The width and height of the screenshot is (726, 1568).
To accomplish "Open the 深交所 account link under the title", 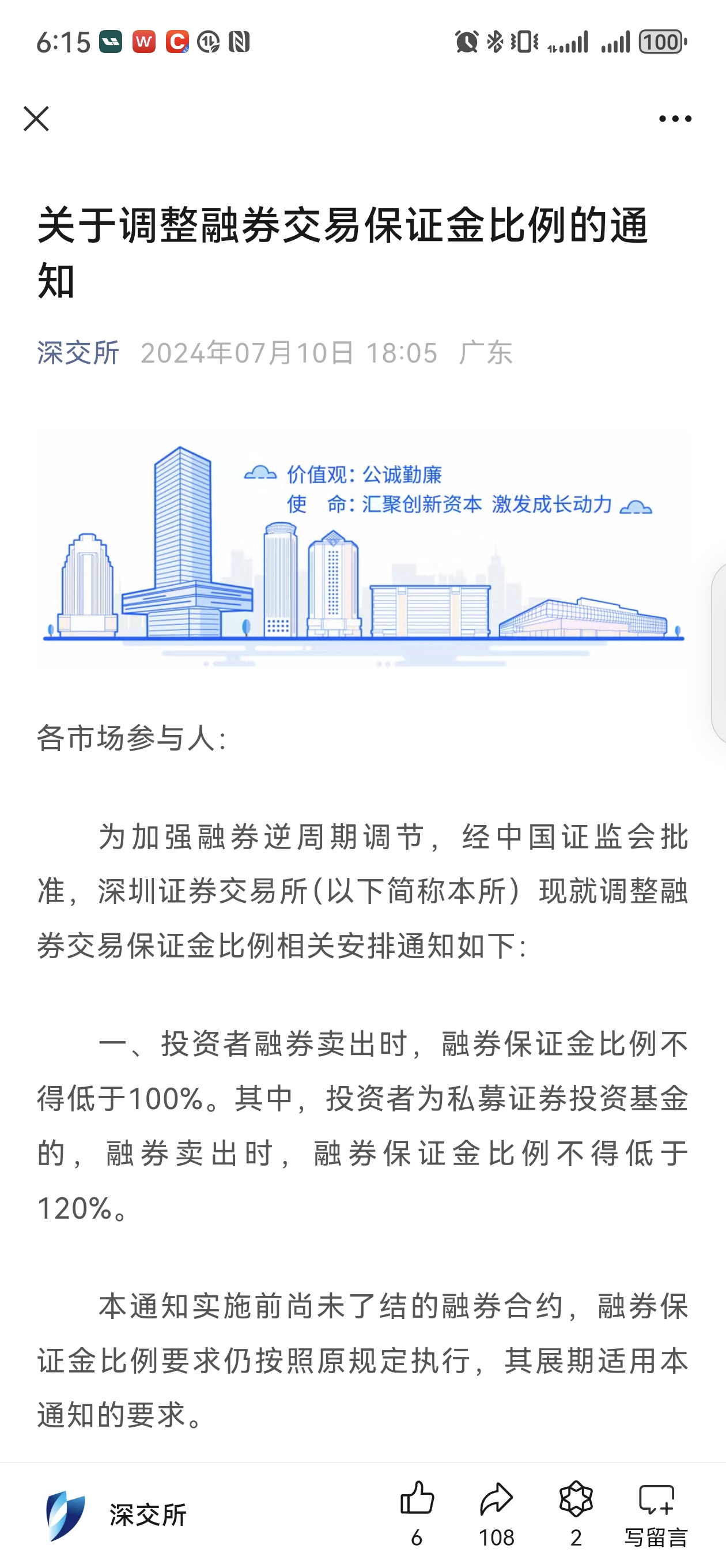I will [78, 353].
